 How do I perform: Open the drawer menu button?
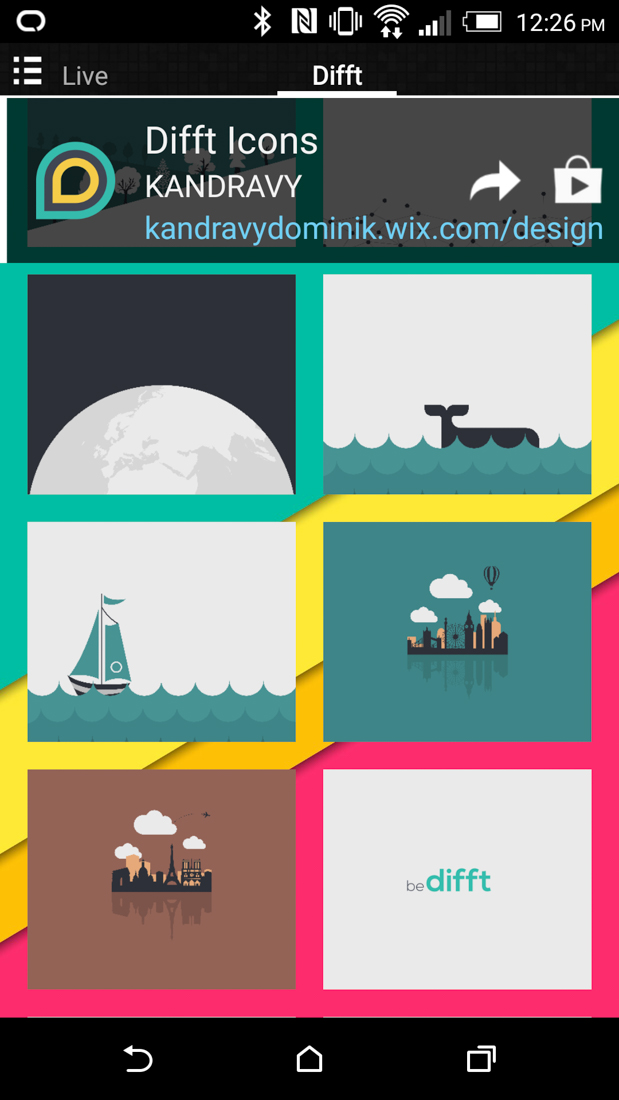pyautogui.click(x=27, y=72)
